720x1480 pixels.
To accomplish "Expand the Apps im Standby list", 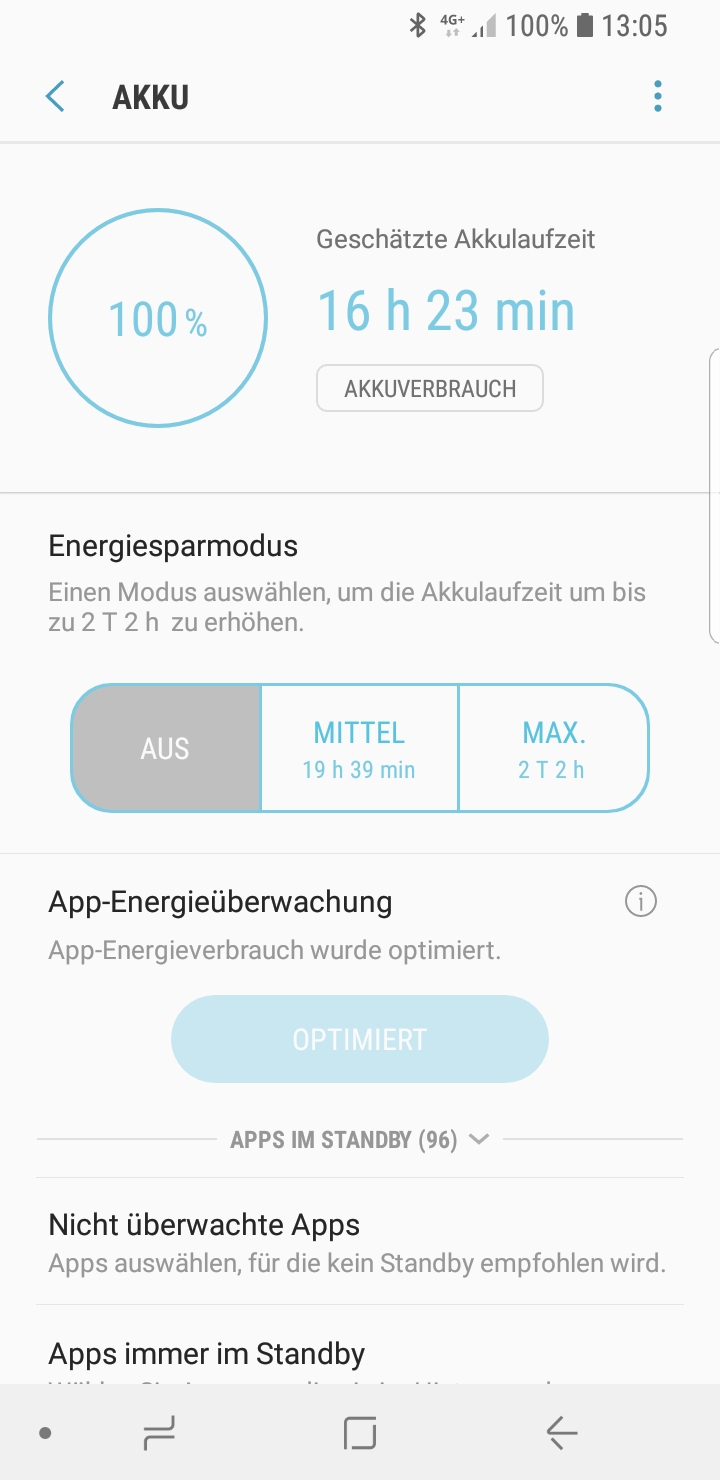I will pyautogui.click(x=359, y=1139).
